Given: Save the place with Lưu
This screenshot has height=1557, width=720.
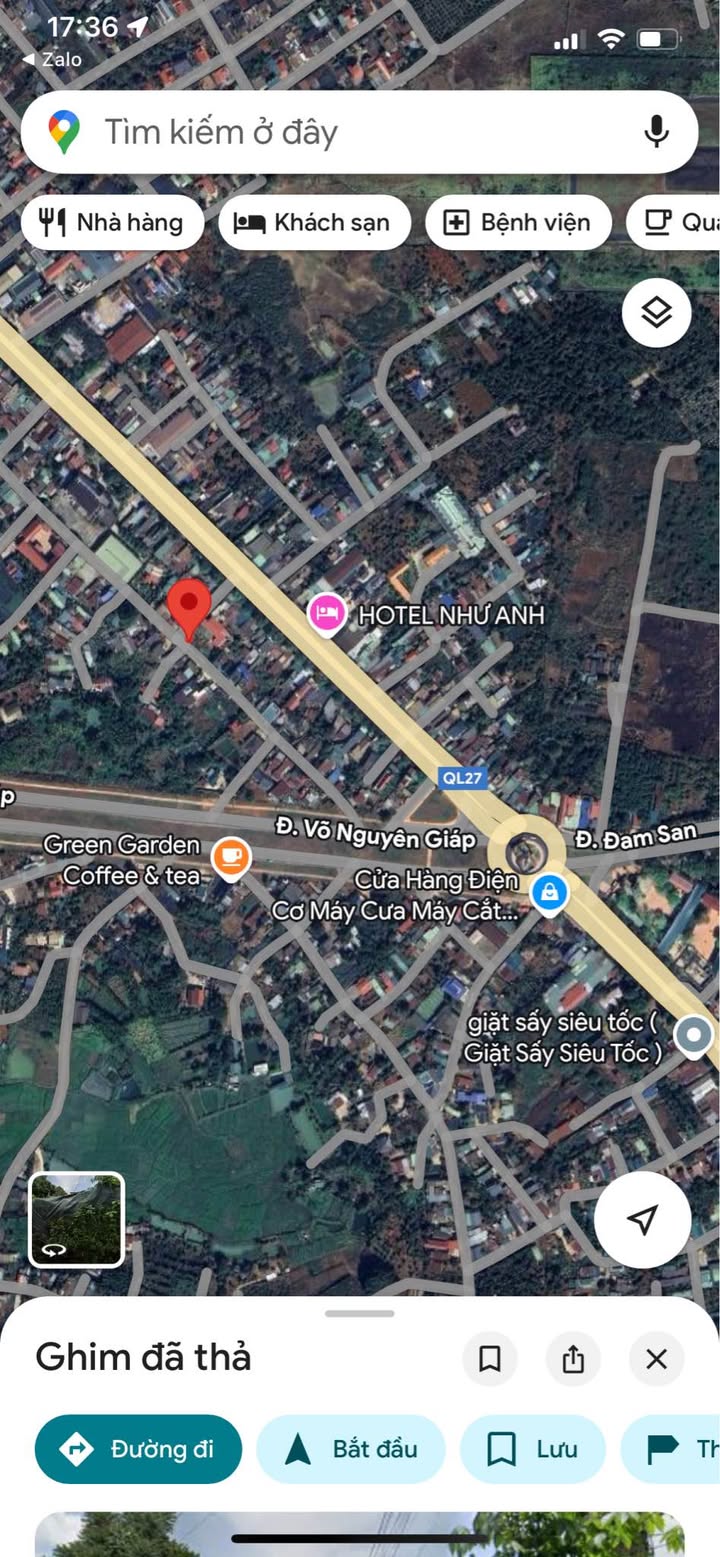Looking at the screenshot, I should tap(533, 1449).
